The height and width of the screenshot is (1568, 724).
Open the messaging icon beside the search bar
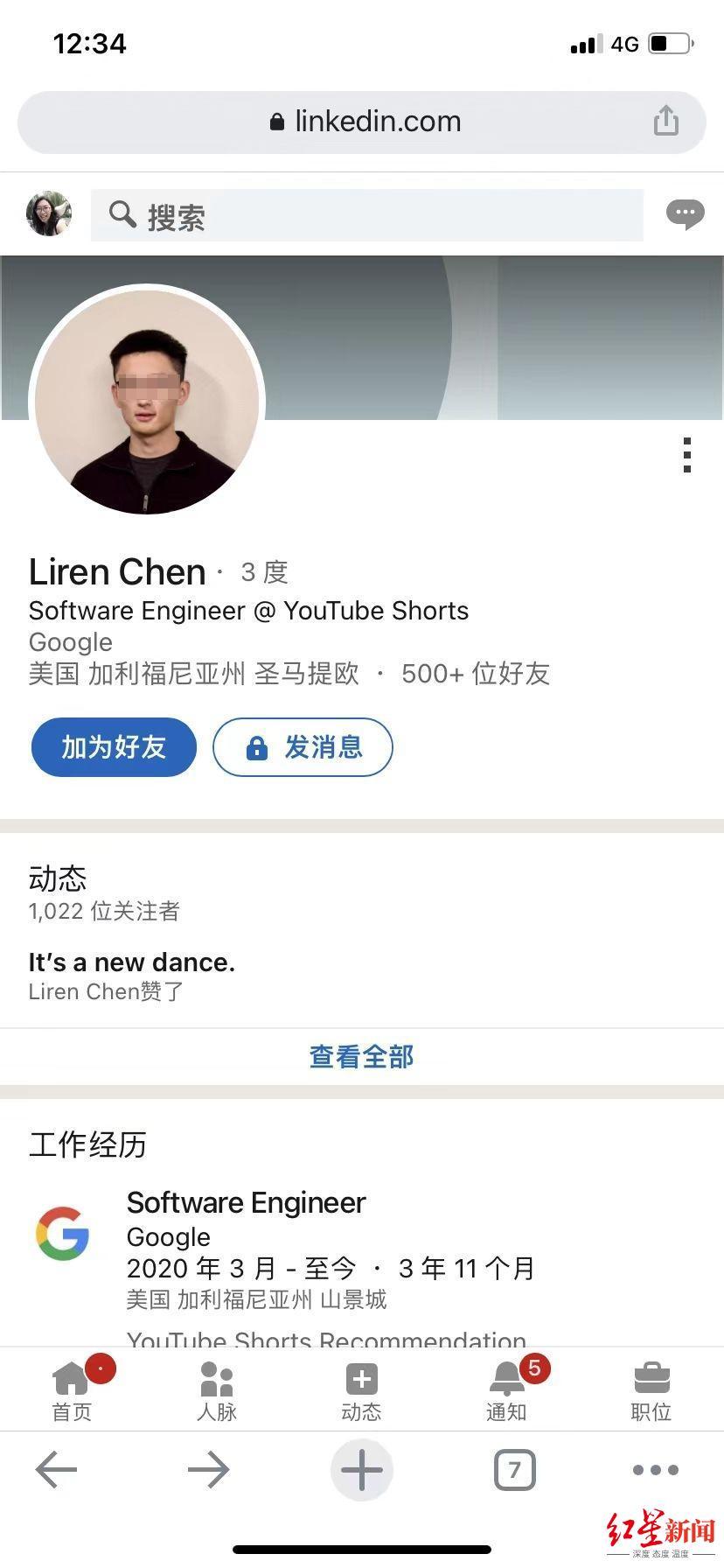coord(685,213)
